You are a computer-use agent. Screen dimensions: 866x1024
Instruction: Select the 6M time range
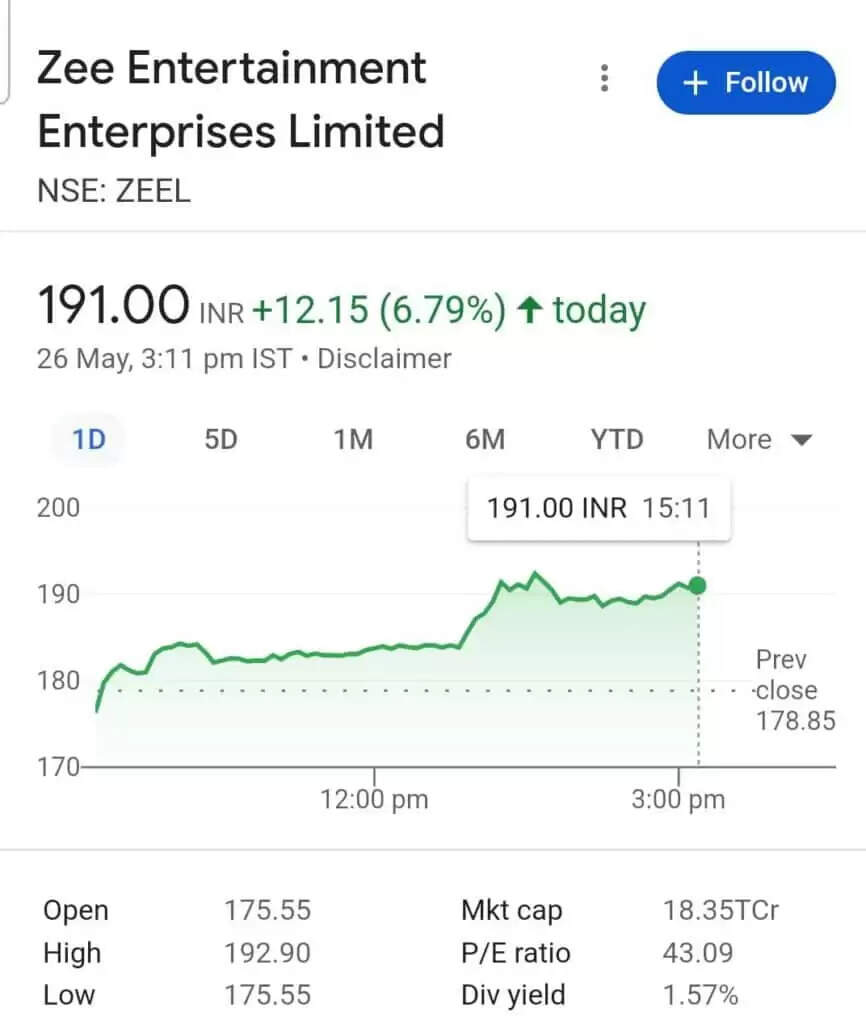485,439
